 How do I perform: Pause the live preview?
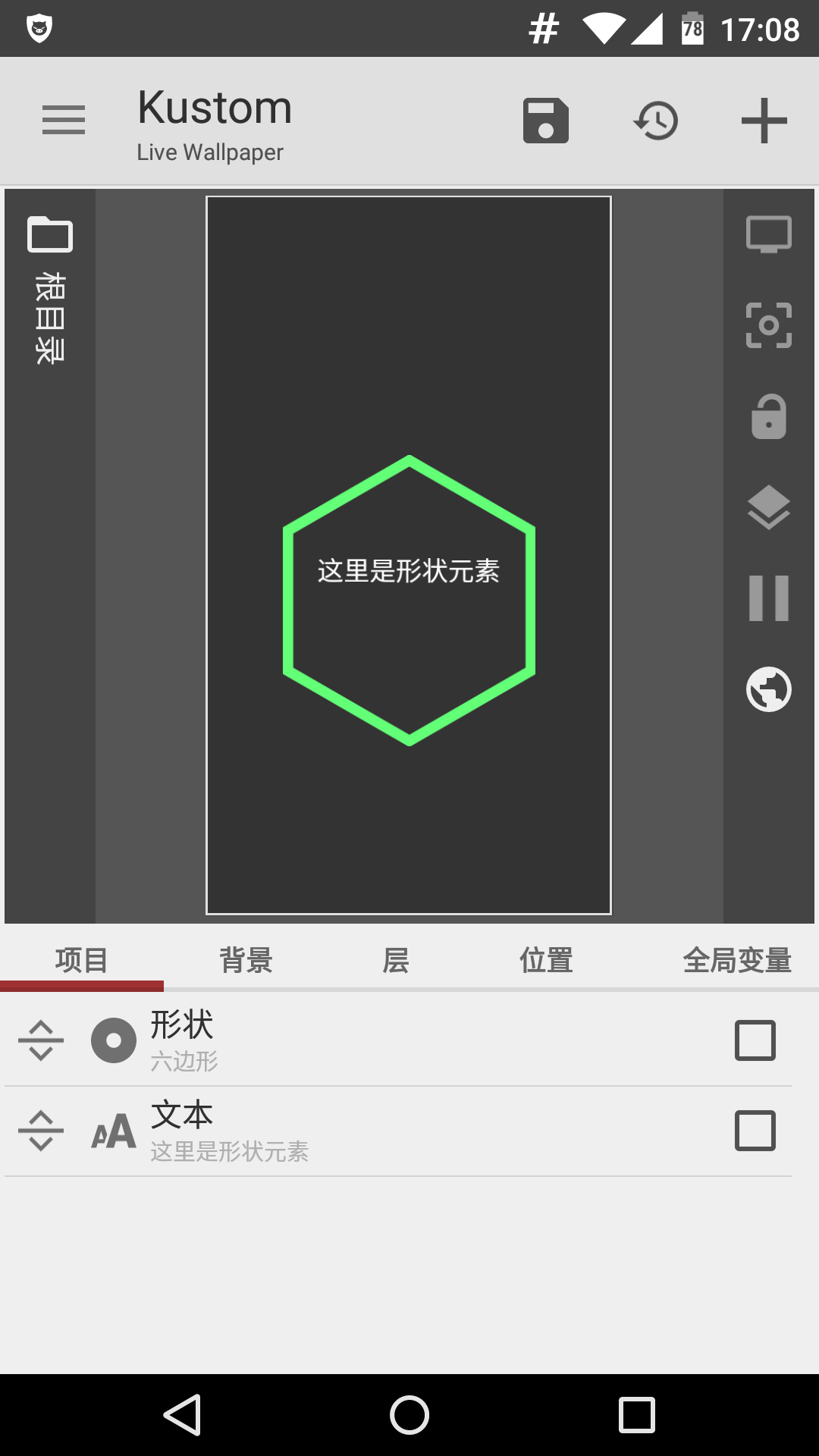768,598
